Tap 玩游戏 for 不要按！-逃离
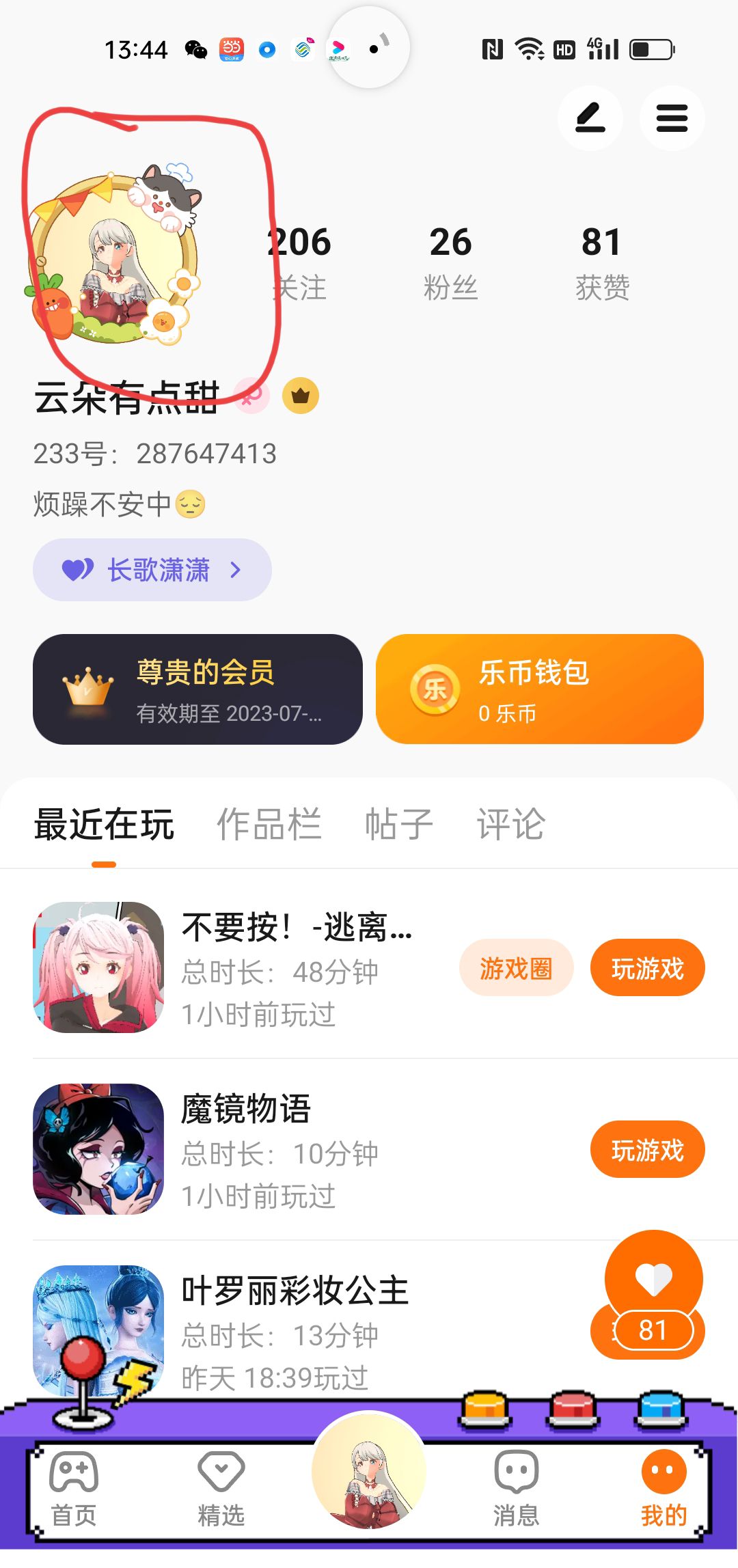Image resolution: width=738 pixels, height=1568 pixels. click(647, 968)
